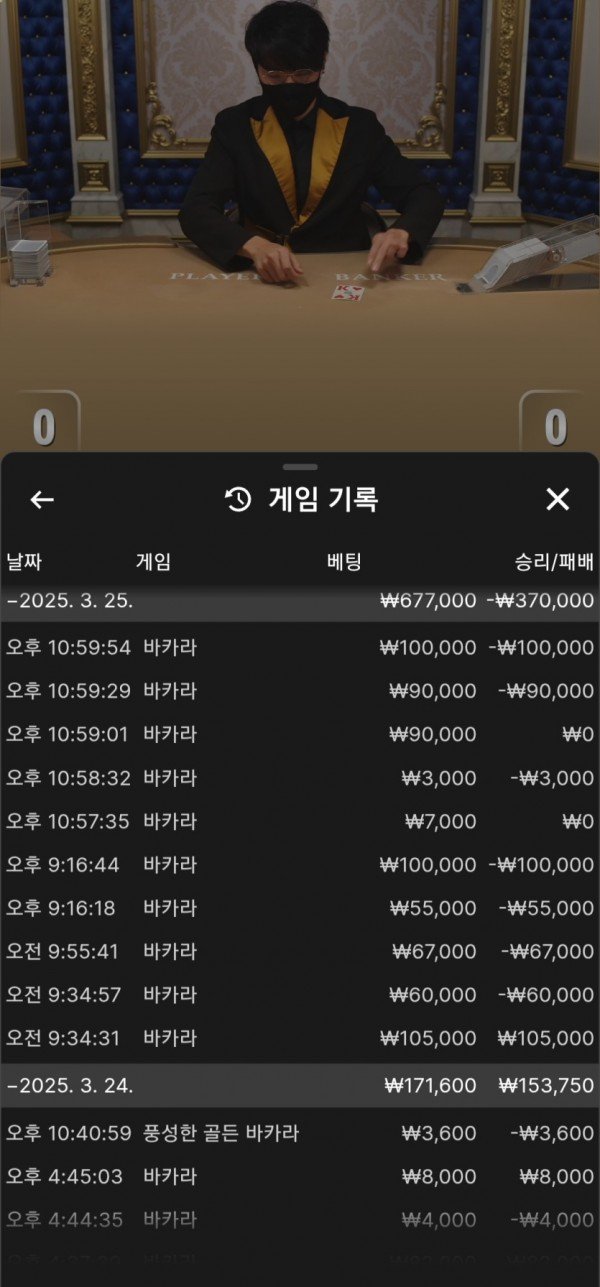This screenshot has height=1287, width=600.
Task: Open the 오후 9:16:44 baccarat record
Action: (x=300, y=865)
